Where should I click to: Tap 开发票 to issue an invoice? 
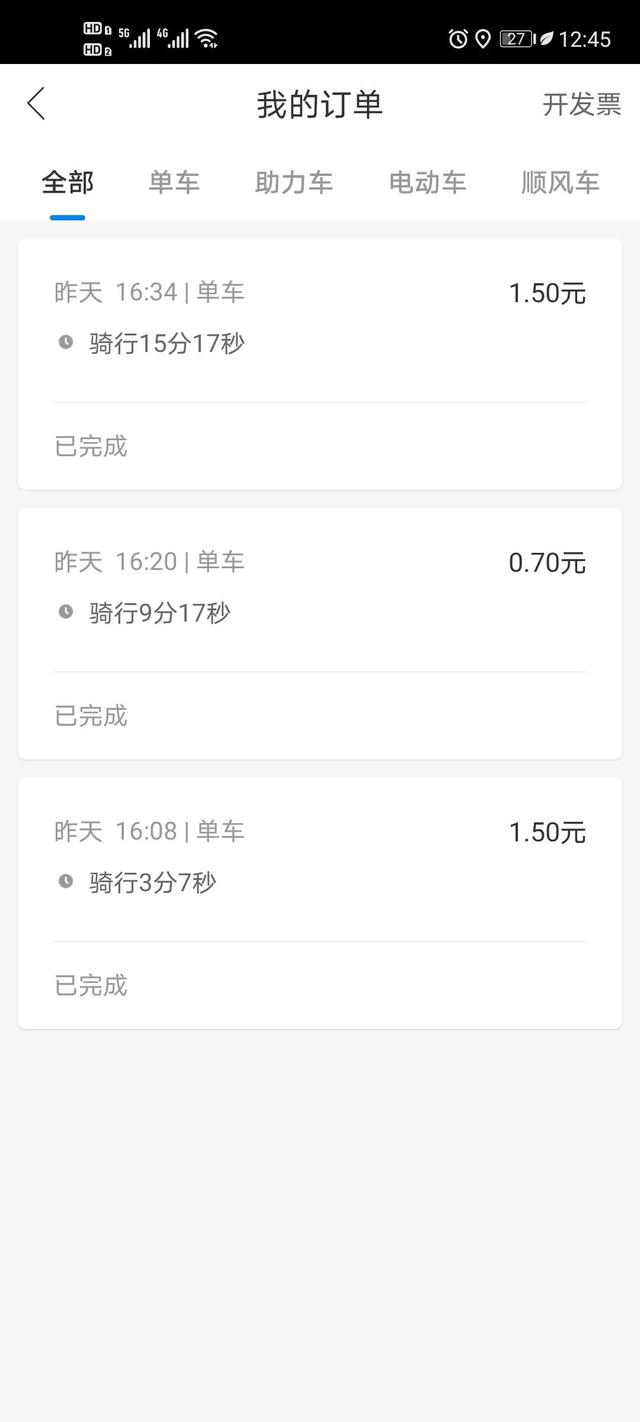581,104
